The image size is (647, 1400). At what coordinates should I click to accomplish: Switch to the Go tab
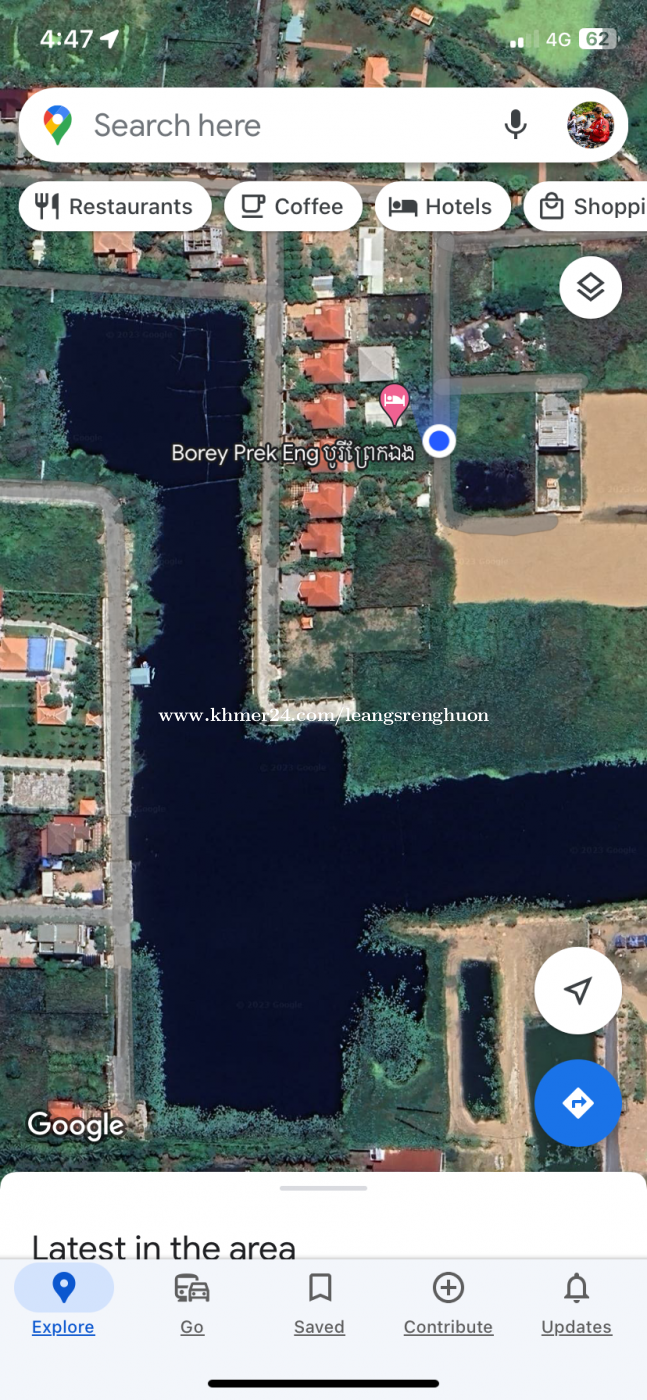[x=192, y=1303]
